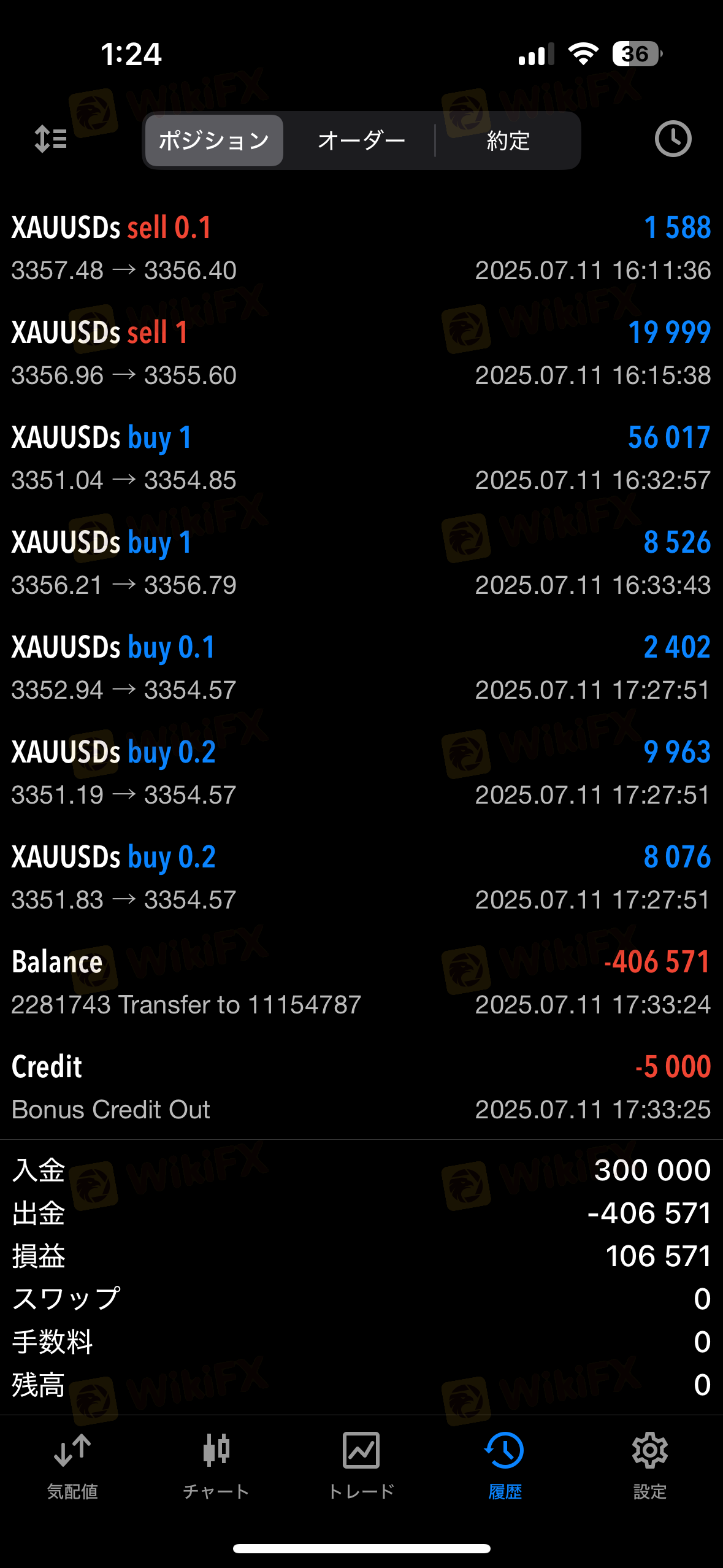Go to the 気配値 quotes tab
Screen dimensions: 723x1568
tap(72, 1465)
